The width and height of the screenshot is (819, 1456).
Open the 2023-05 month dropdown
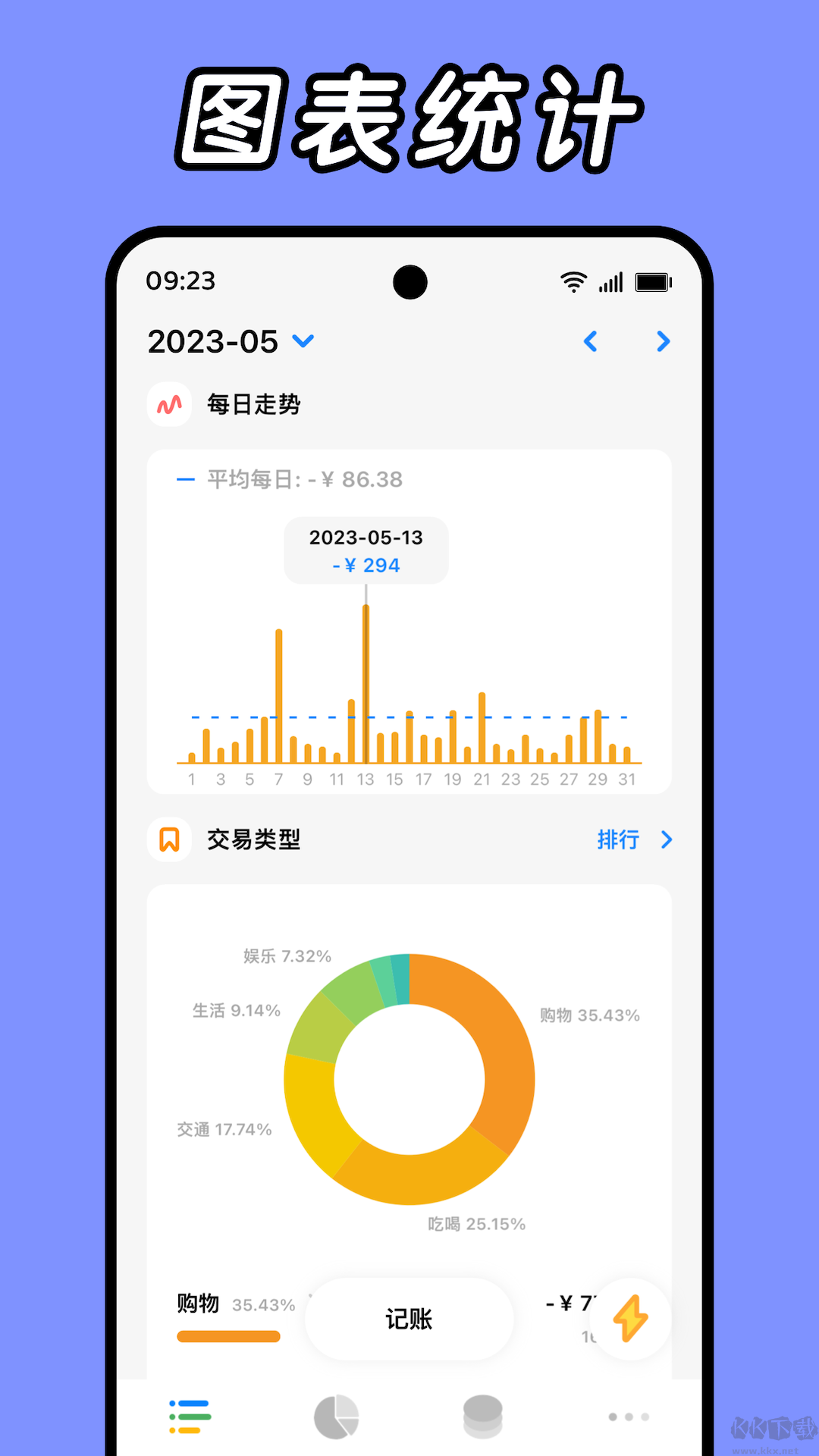pos(227,342)
